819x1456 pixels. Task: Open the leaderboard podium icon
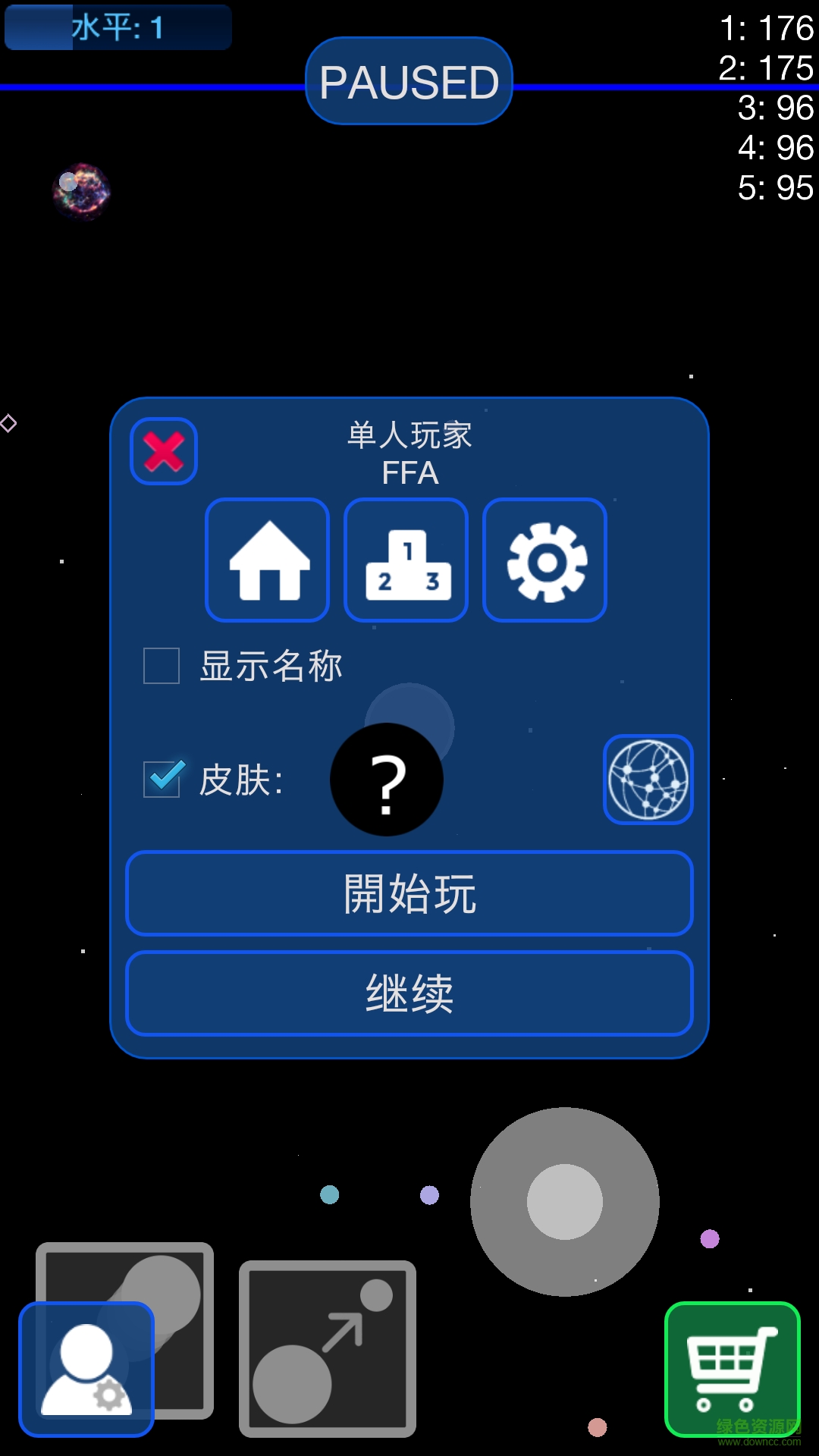(406, 561)
